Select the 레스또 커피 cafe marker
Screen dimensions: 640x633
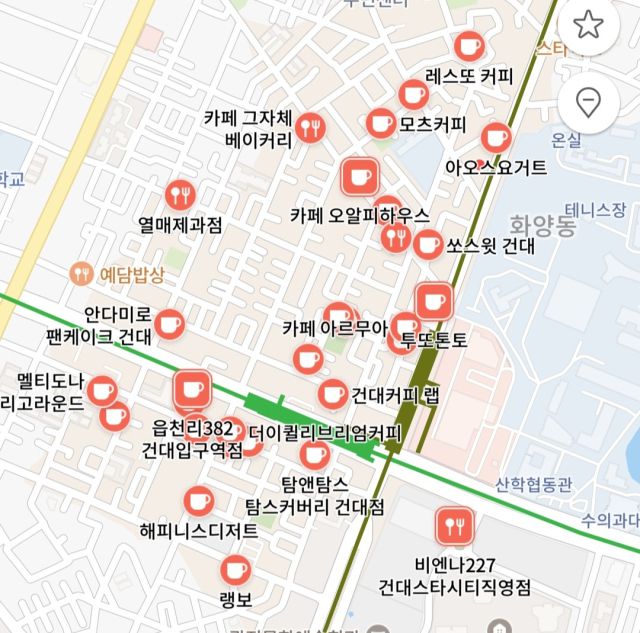pos(469,46)
